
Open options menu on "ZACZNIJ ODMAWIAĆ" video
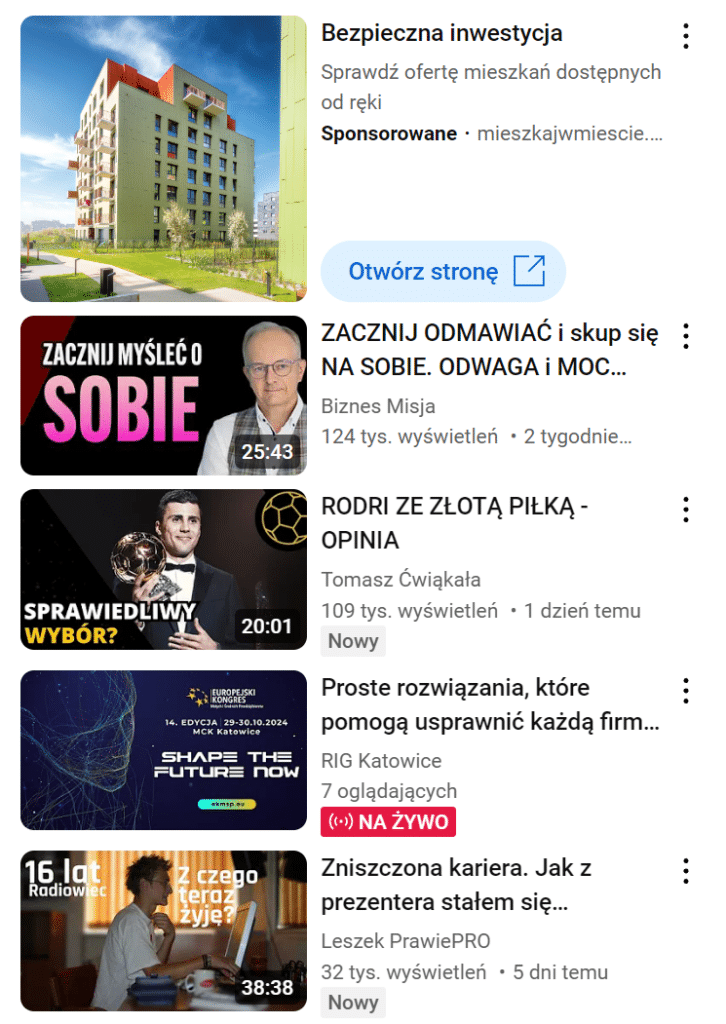686,336
